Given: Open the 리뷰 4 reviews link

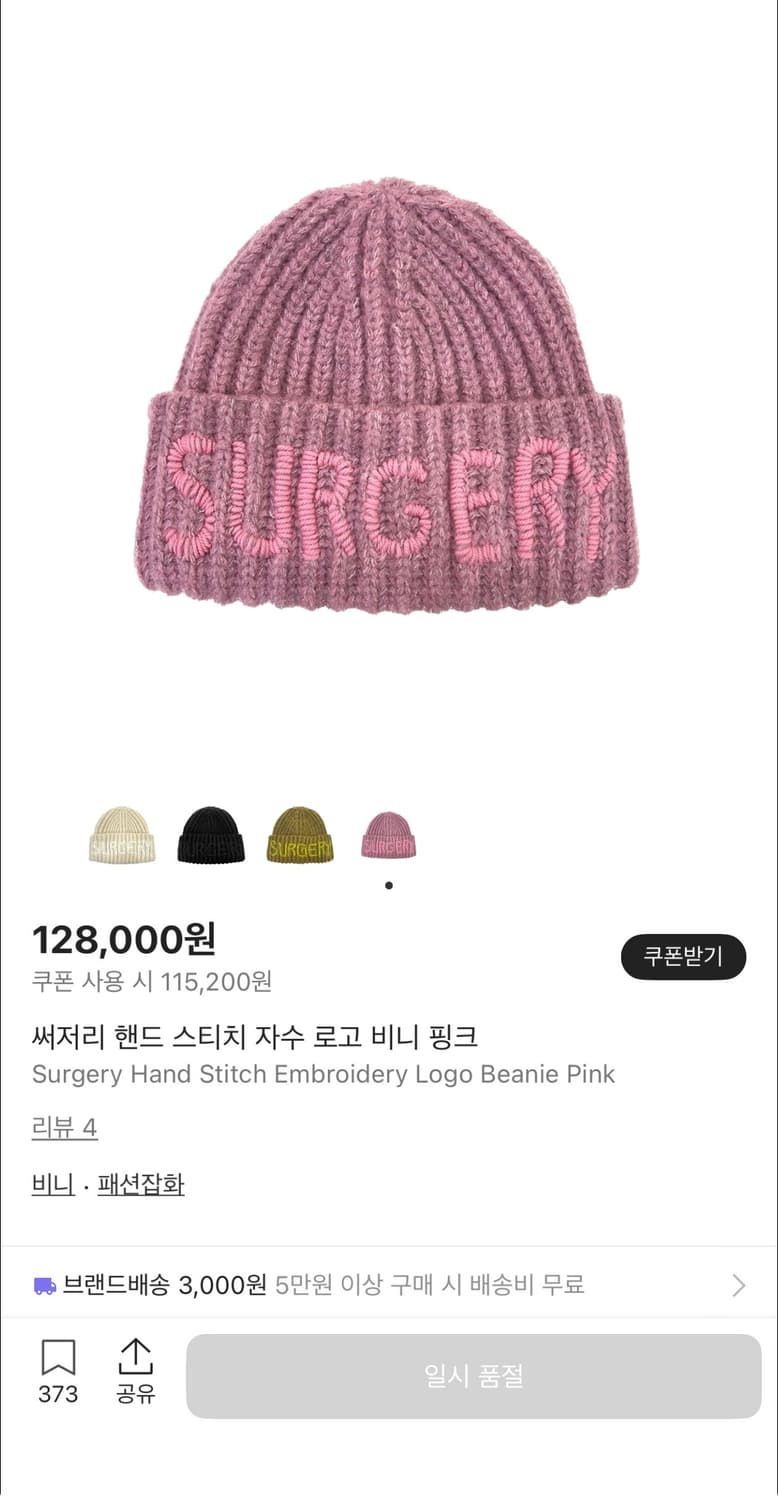Looking at the screenshot, I should pos(64,1127).
